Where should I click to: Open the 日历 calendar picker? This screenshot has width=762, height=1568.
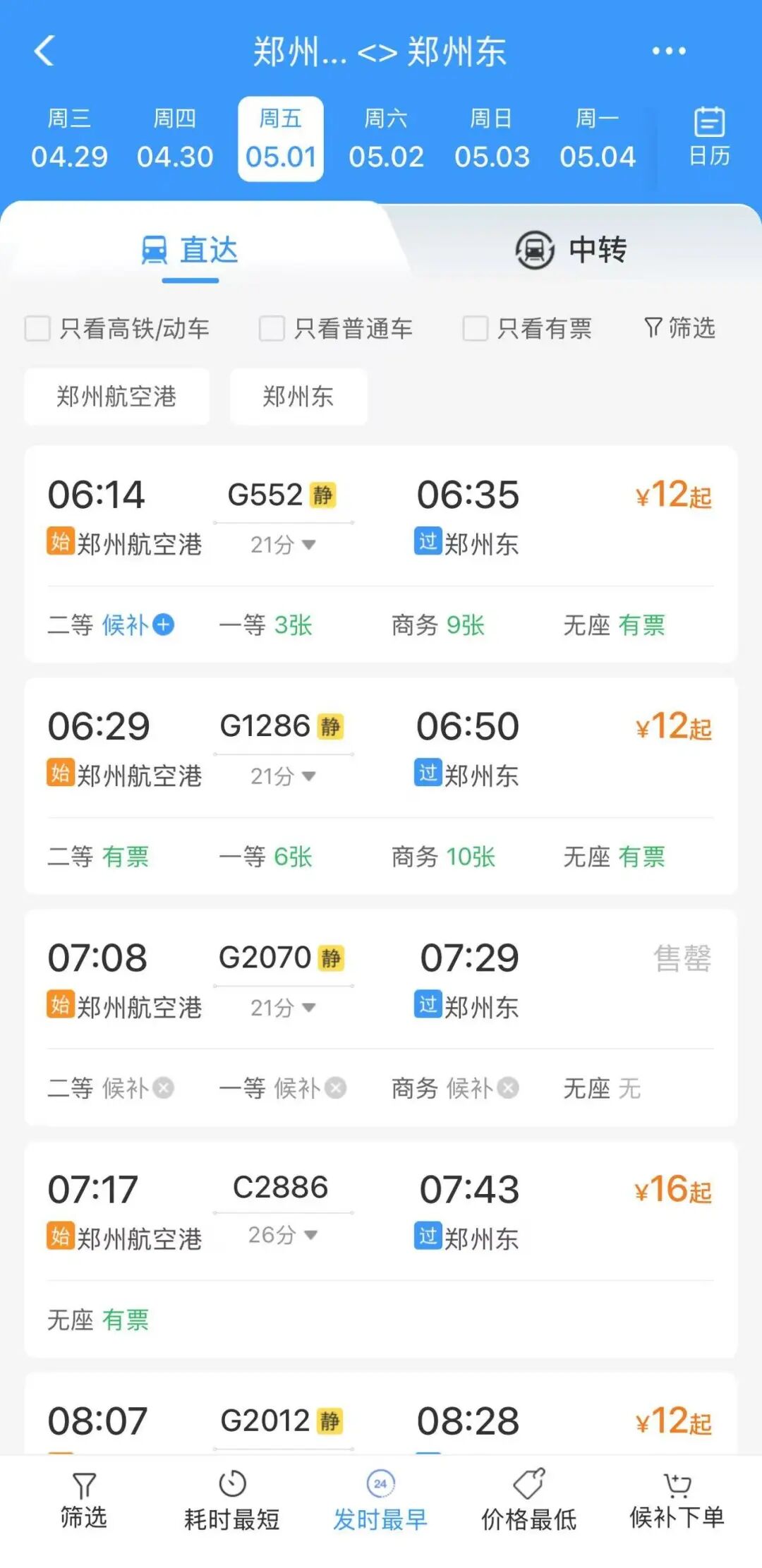tap(709, 138)
